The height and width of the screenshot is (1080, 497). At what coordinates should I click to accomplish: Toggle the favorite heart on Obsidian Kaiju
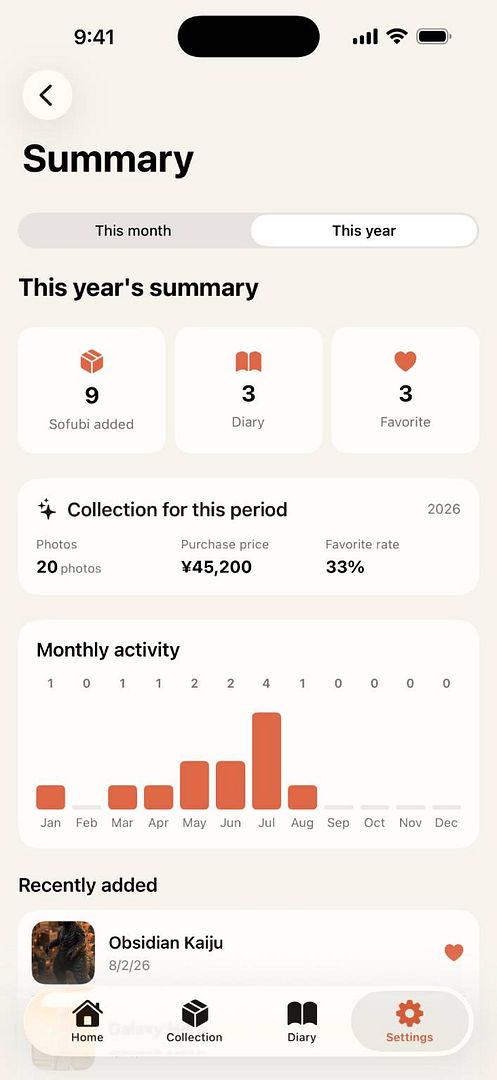click(454, 952)
